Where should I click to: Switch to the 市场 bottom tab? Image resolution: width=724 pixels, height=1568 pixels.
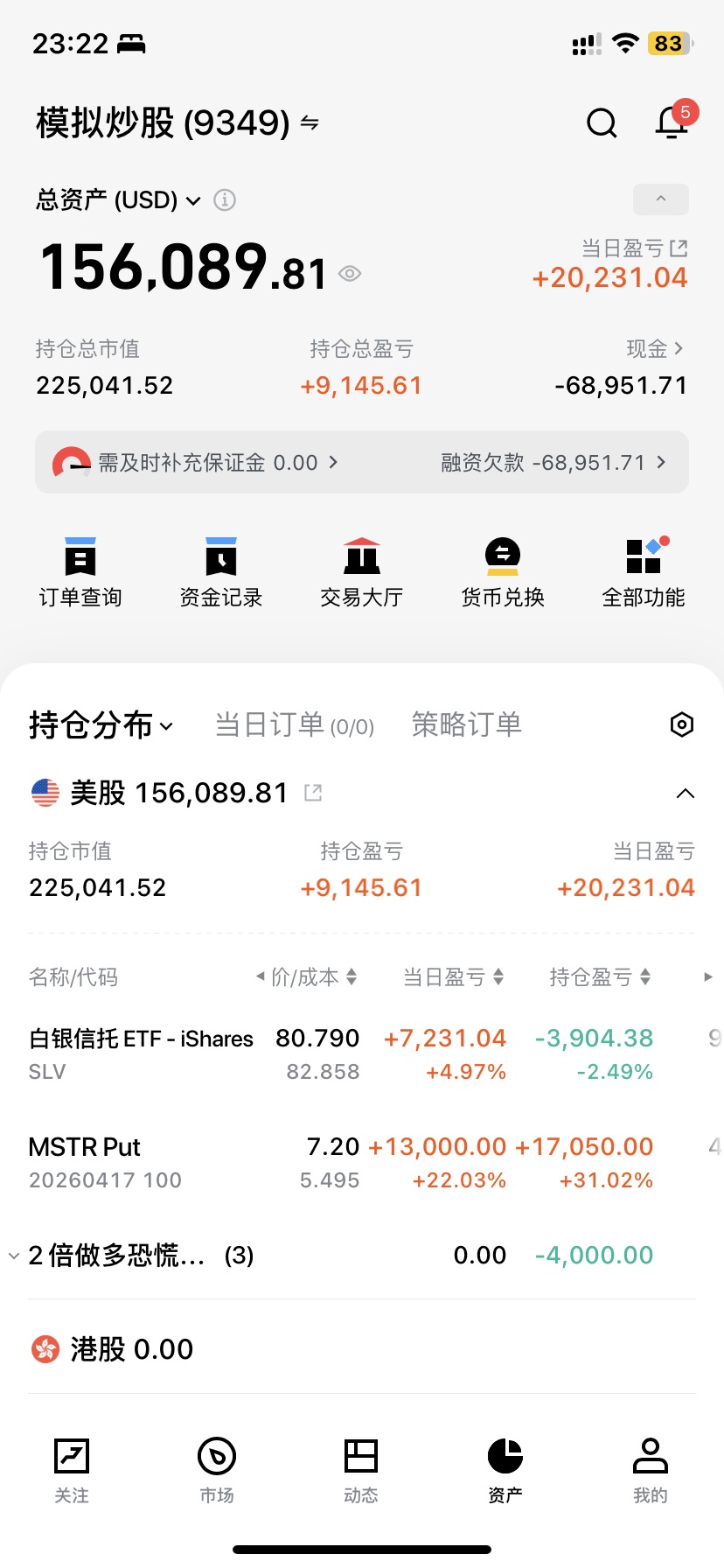[217, 1470]
